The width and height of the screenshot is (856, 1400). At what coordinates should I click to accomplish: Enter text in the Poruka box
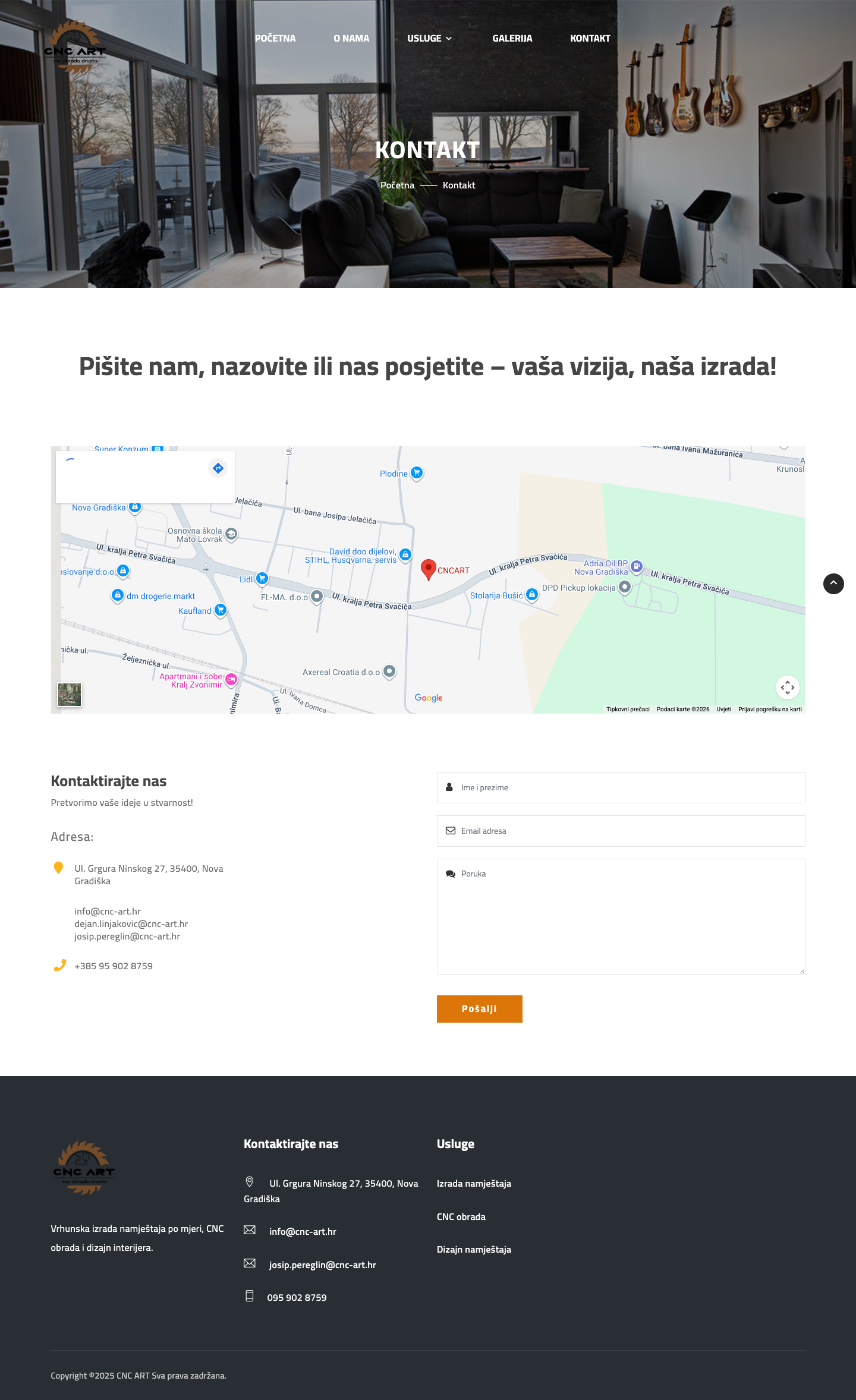621,916
